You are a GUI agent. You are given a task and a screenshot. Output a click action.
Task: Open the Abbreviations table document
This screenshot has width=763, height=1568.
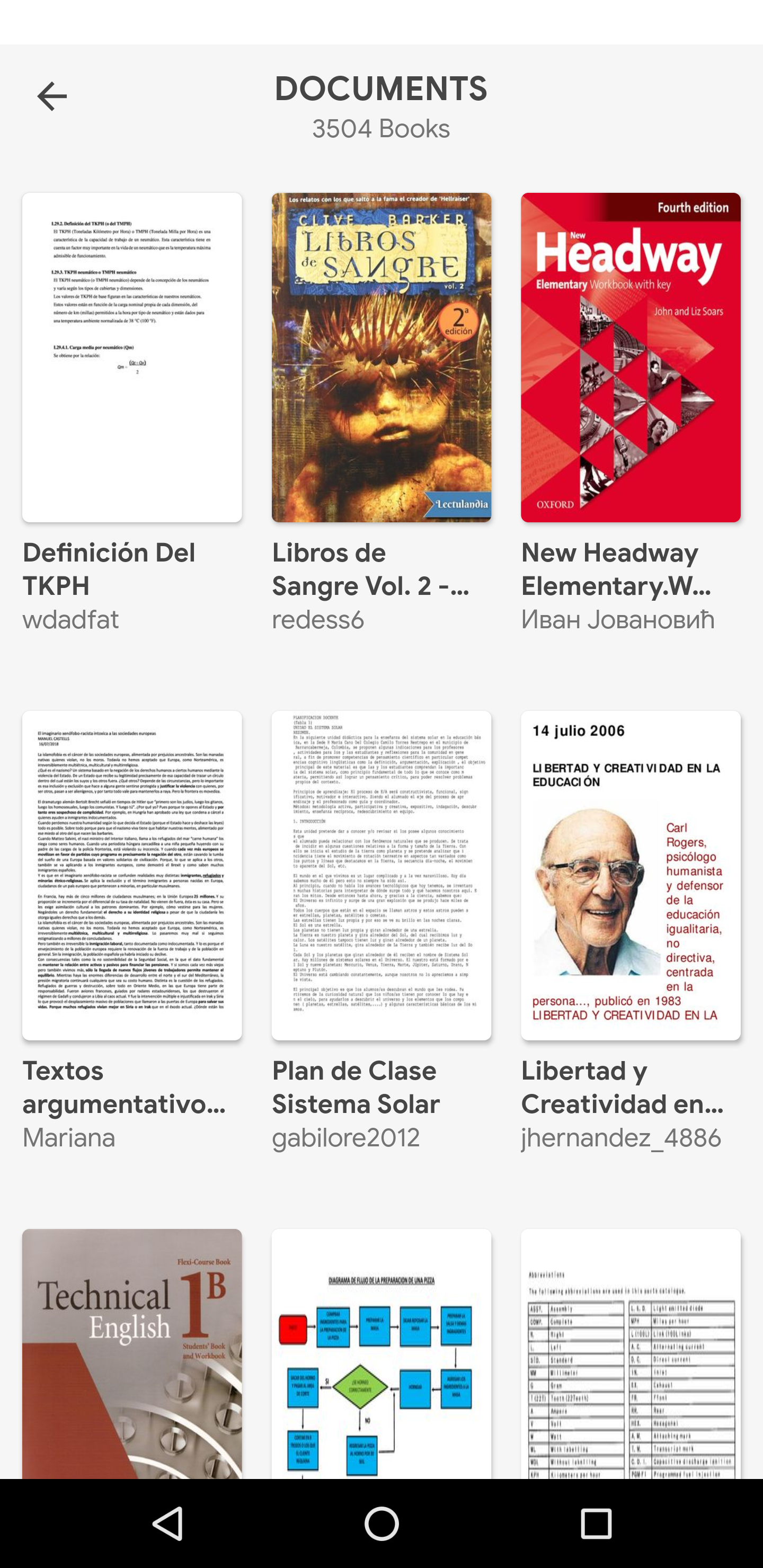630,1352
